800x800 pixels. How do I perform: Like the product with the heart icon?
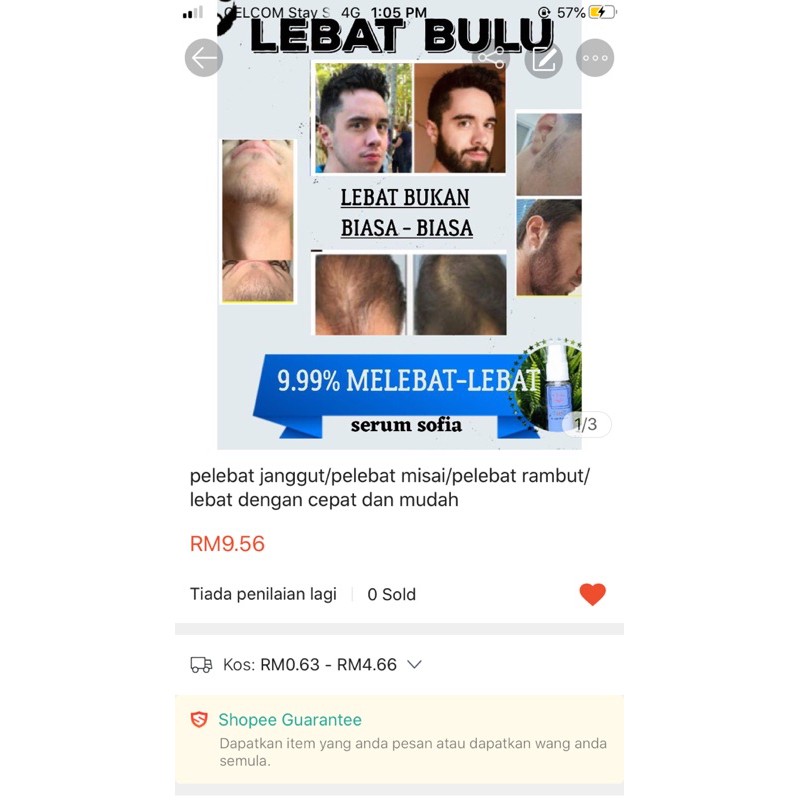592,594
